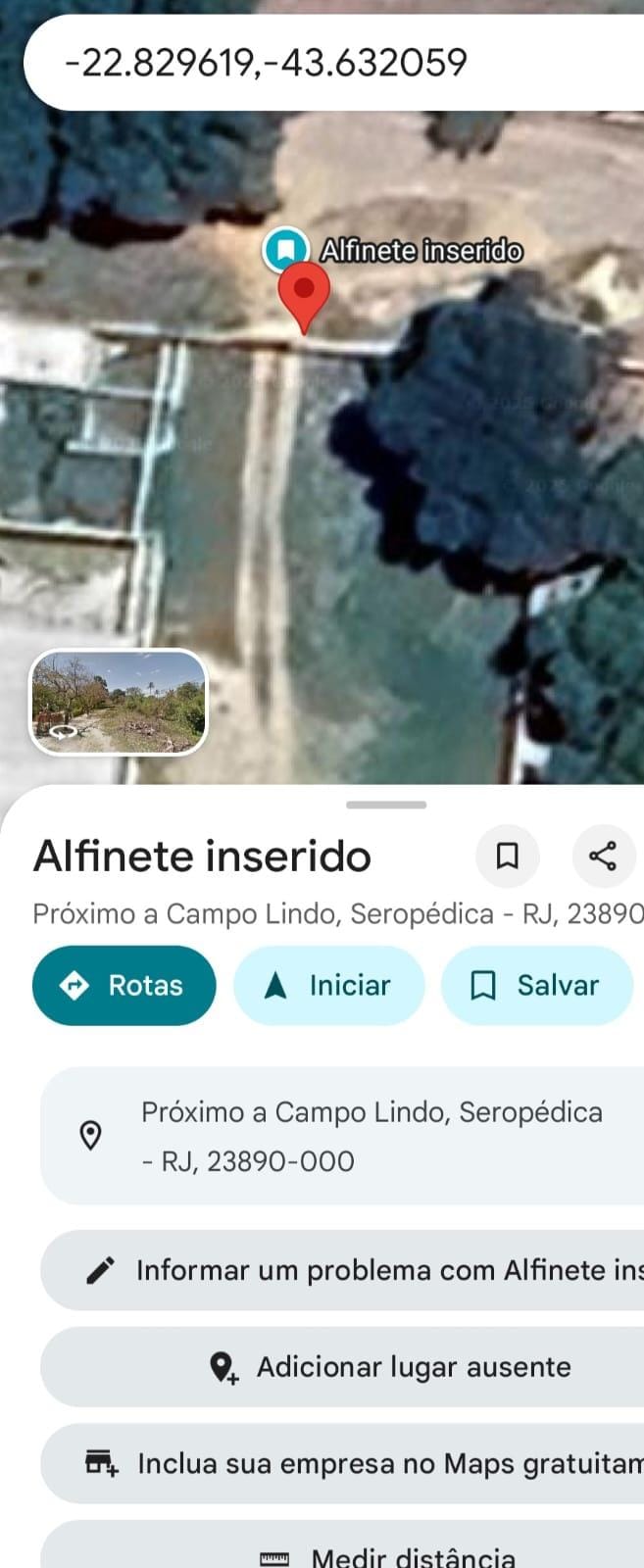
Task: Get directions with the Rotas button
Action: [124, 985]
